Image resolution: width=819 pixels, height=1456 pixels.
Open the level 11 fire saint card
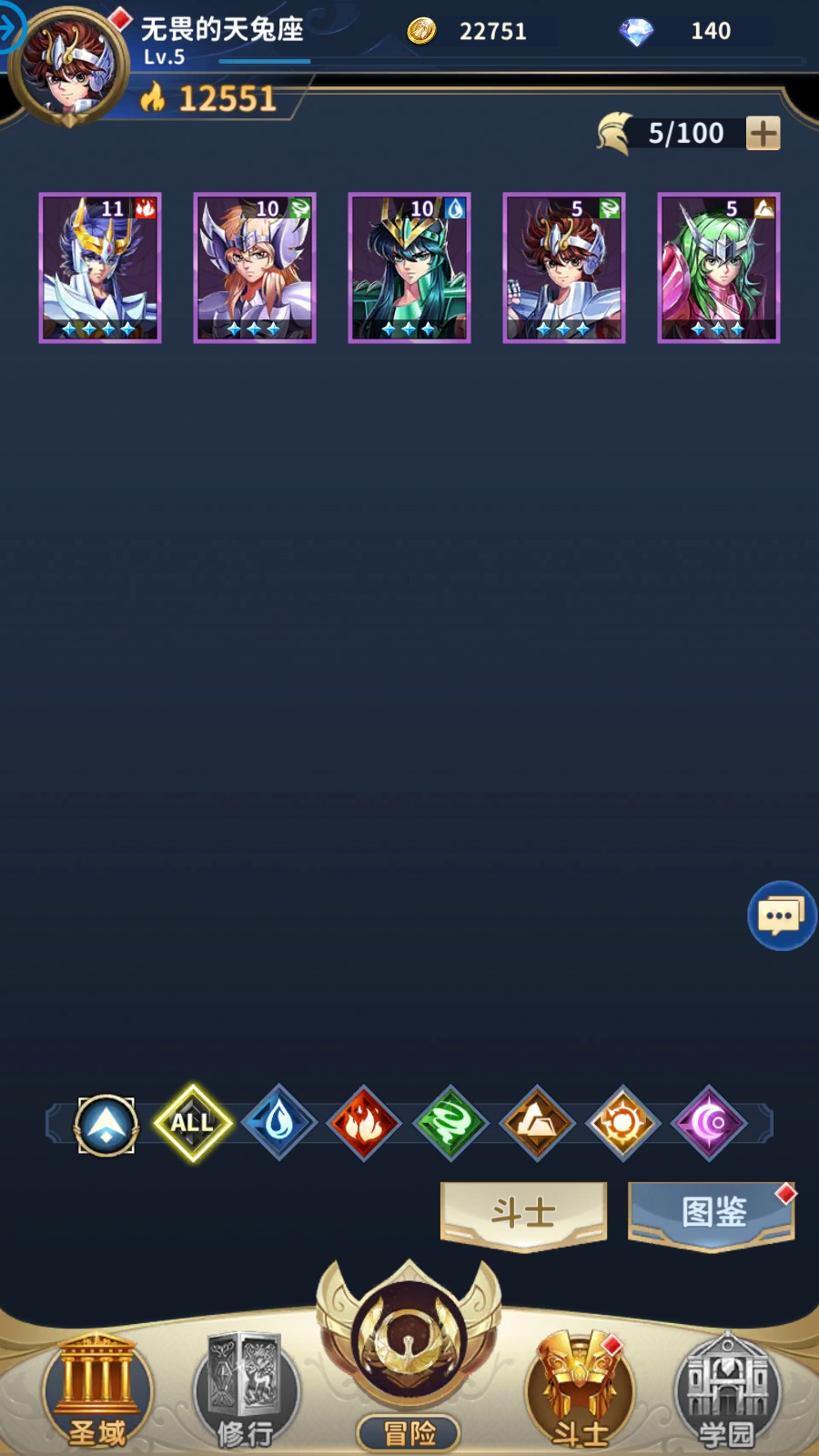pos(100,268)
